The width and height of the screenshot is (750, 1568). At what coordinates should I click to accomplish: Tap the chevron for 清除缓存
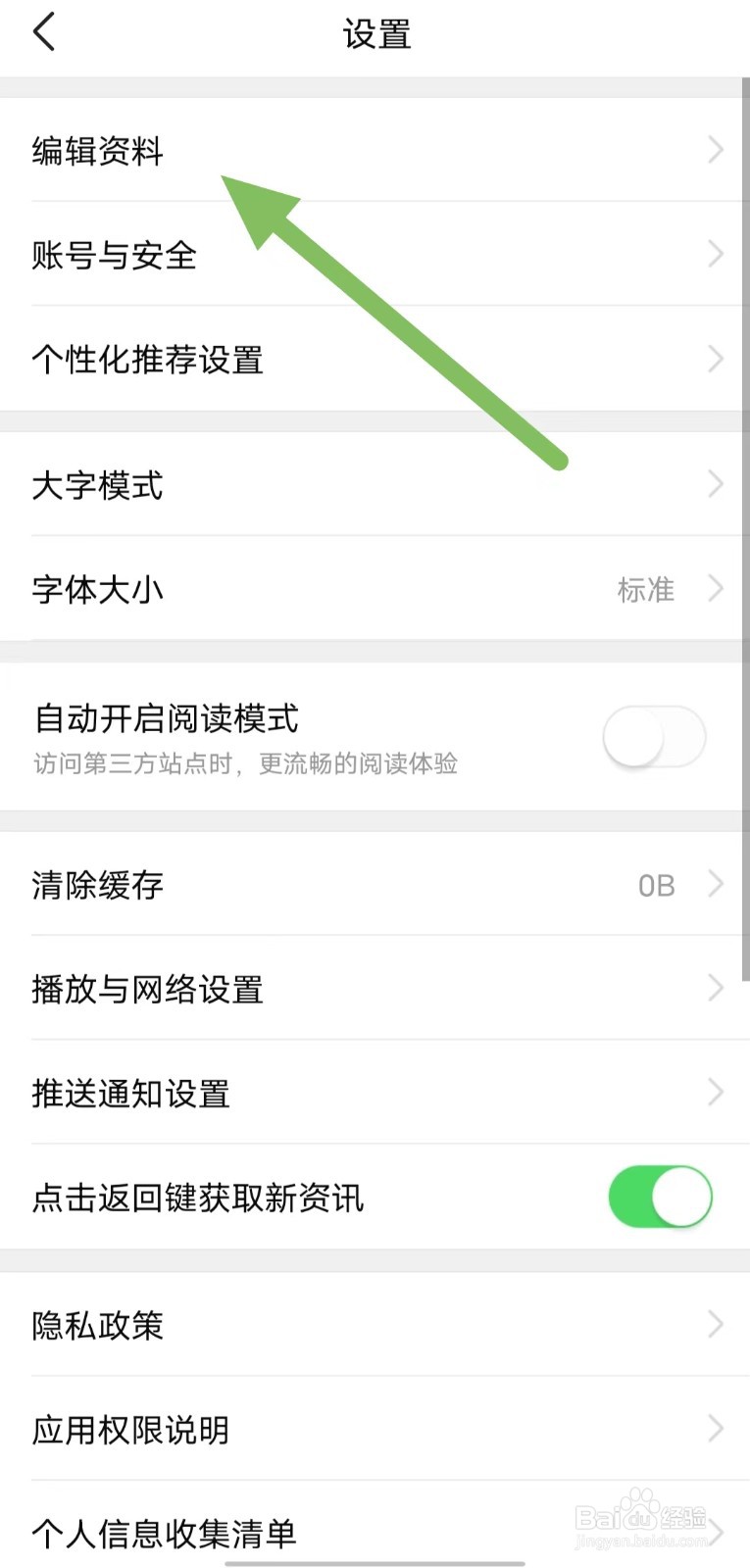point(716,884)
